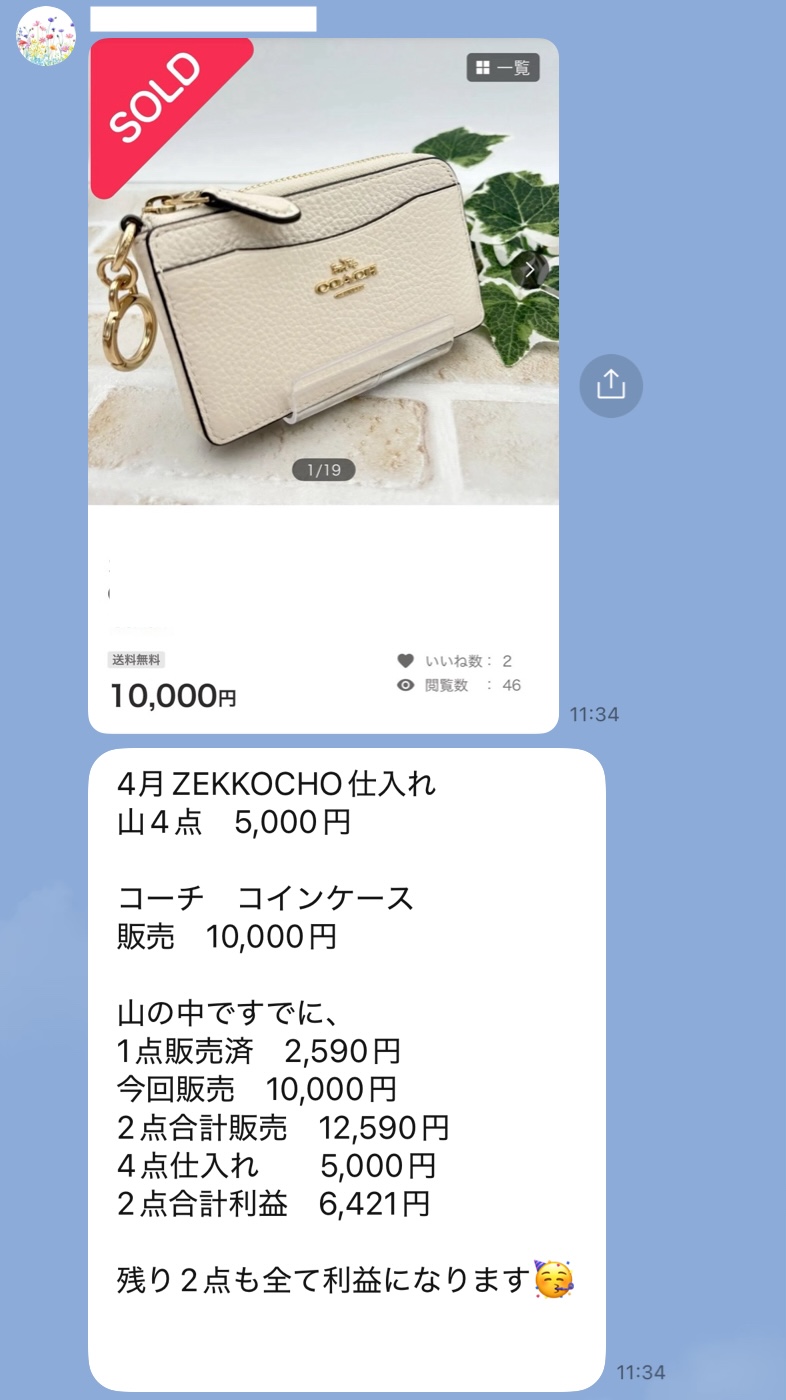The image size is (786, 1400).
Task: Open the sender's flower profile avatar
Action: point(45,36)
